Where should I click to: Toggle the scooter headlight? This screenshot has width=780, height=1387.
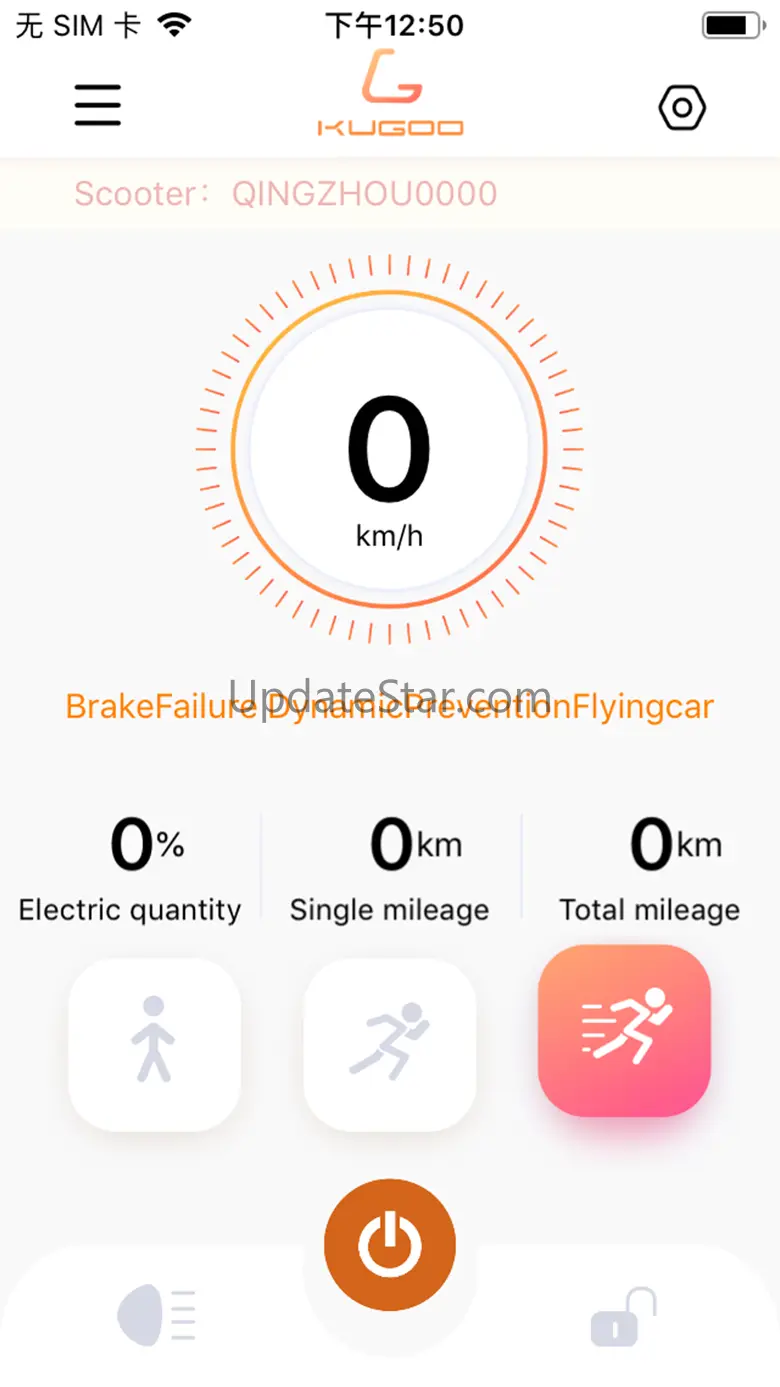pyautogui.click(x=157, y=1313)
